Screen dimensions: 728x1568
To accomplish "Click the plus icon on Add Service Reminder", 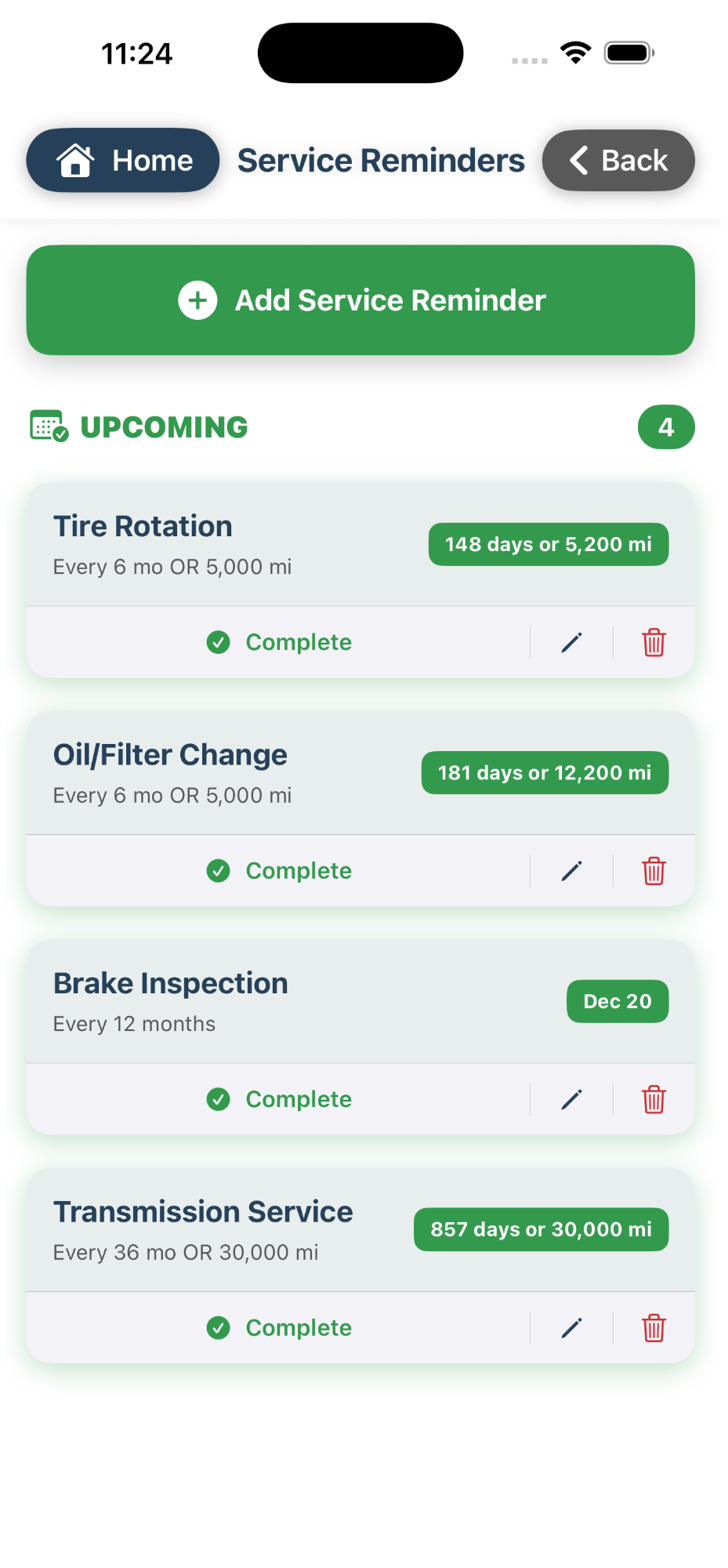I will pyautogui.click(x=198, y=300).
